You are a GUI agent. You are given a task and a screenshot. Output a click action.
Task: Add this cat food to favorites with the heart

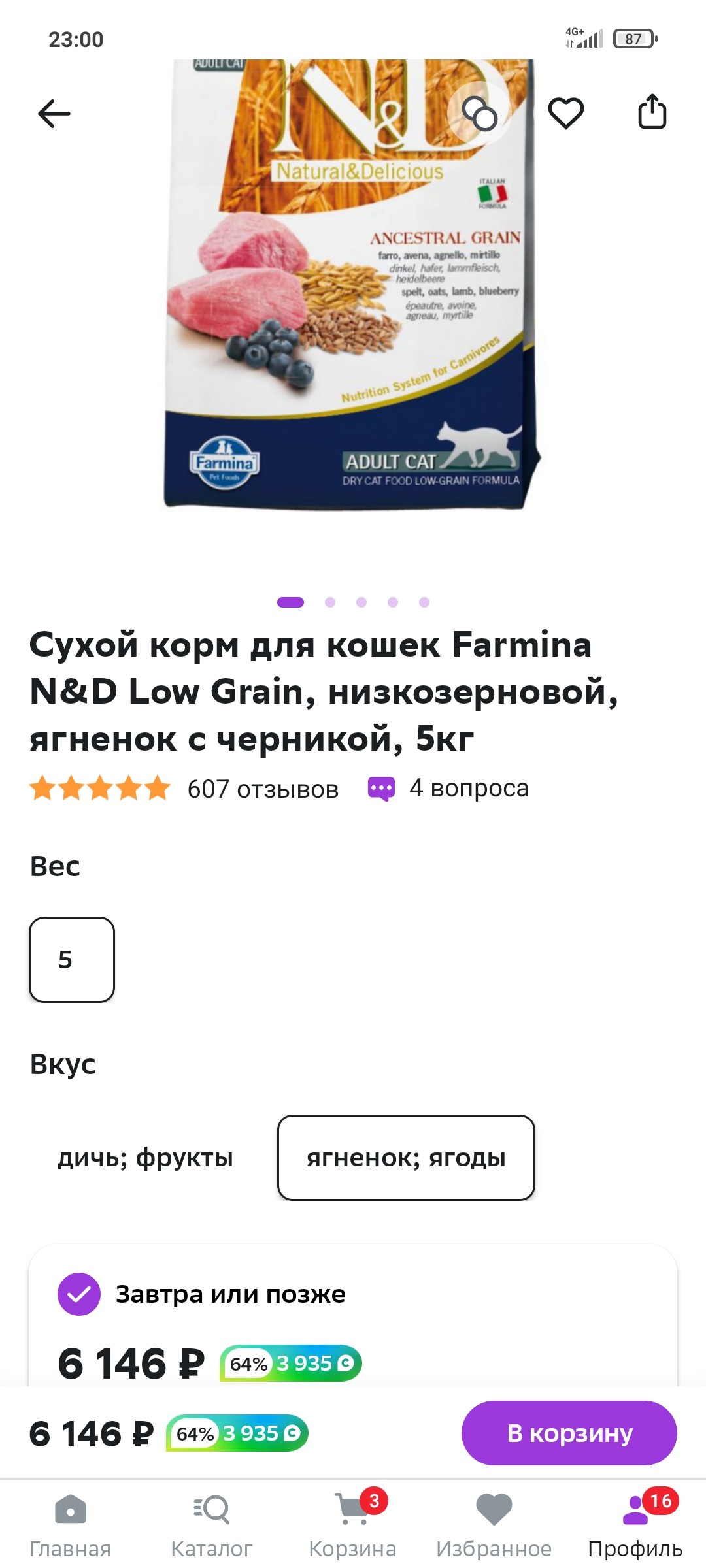pos(565,113)
